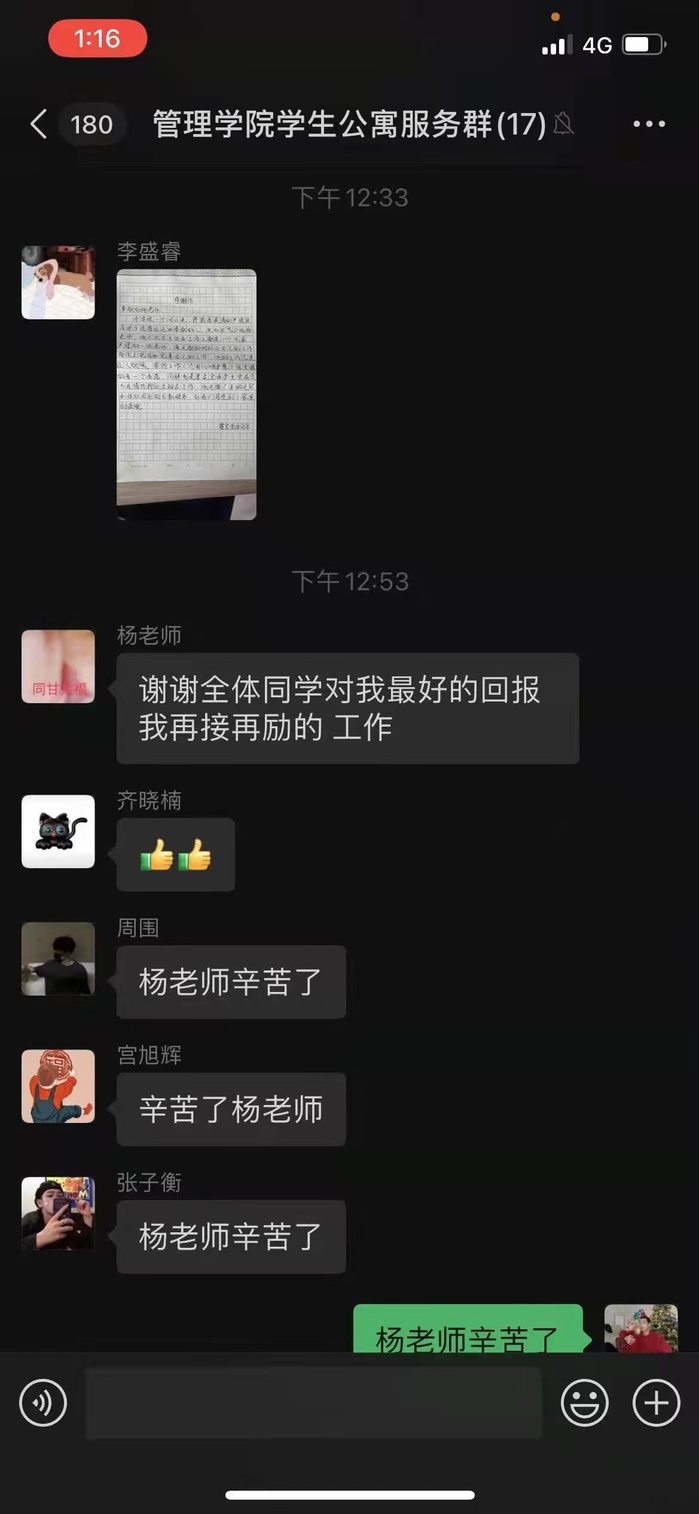Tap 周围's avatar
Viewport: 699px width, 1514px height.
tap(58, 958)
